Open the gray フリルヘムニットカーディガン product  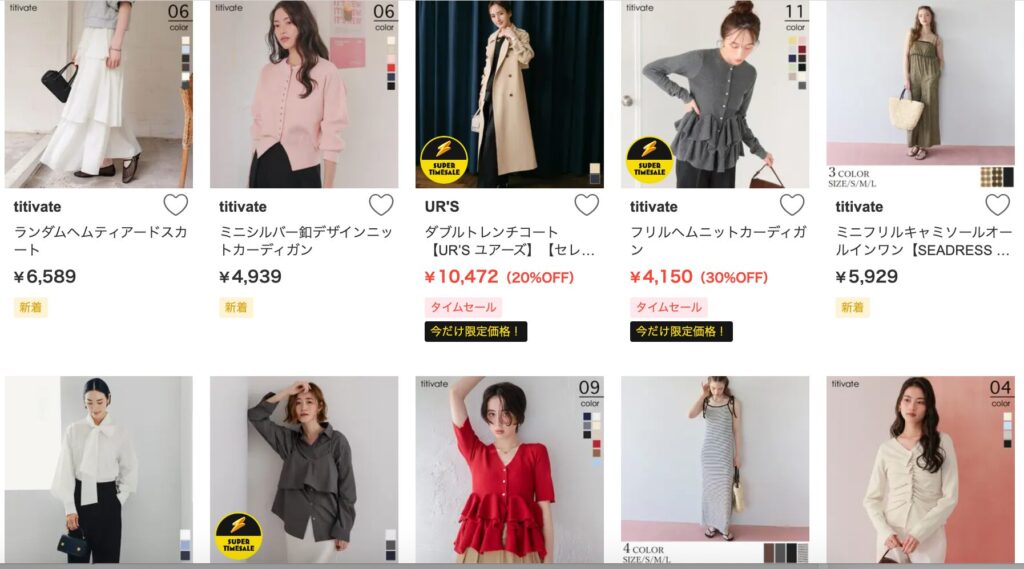tap(715, 95)
